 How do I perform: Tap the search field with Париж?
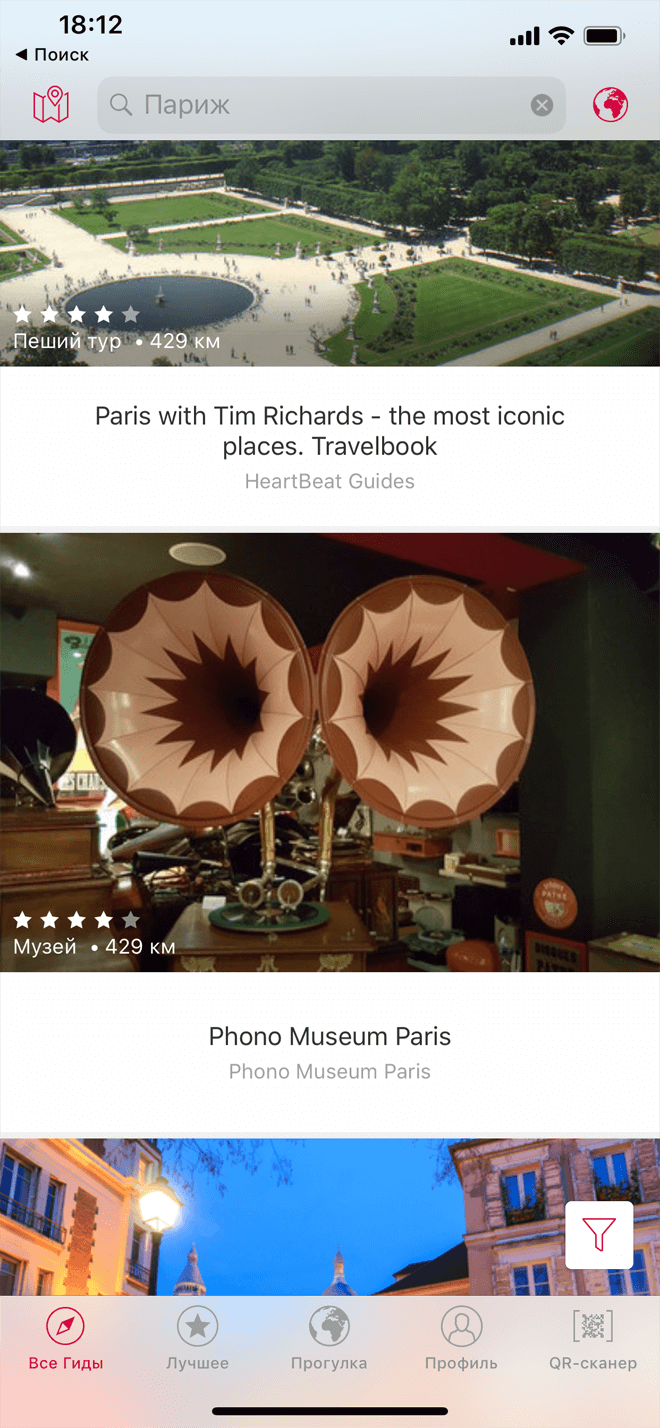(x=320, y=105)
